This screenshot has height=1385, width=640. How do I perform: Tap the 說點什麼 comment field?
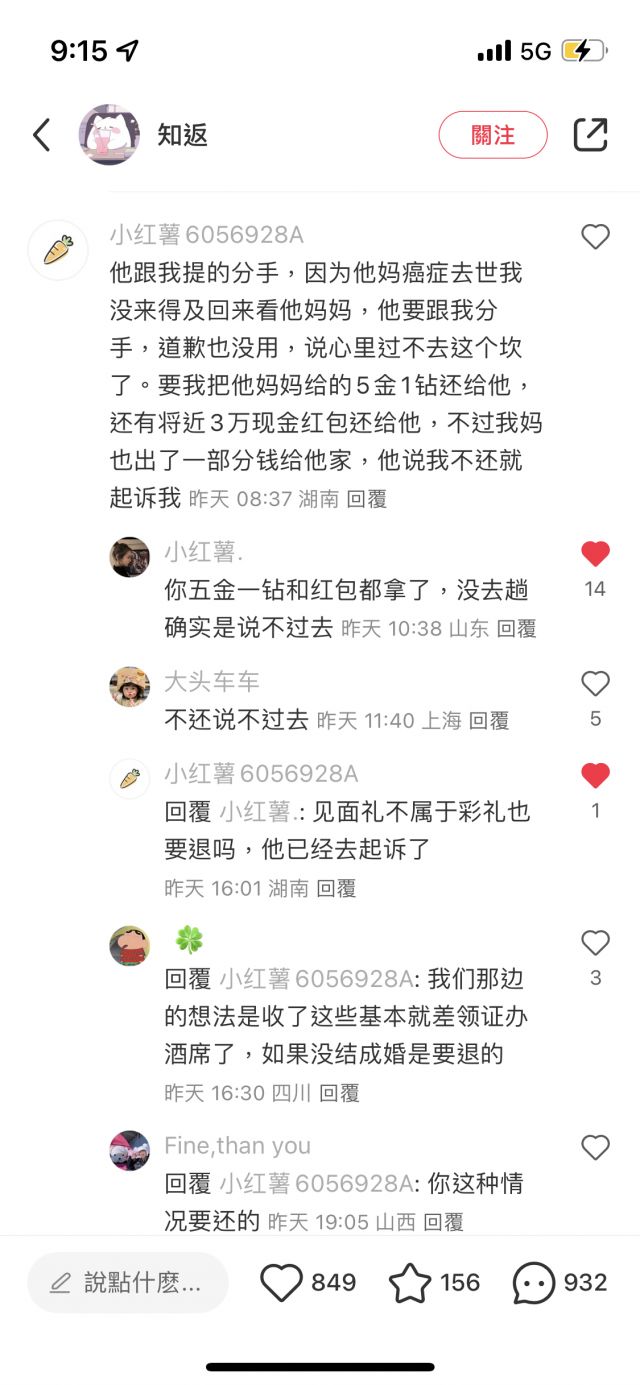click(x=128, y=1283)
